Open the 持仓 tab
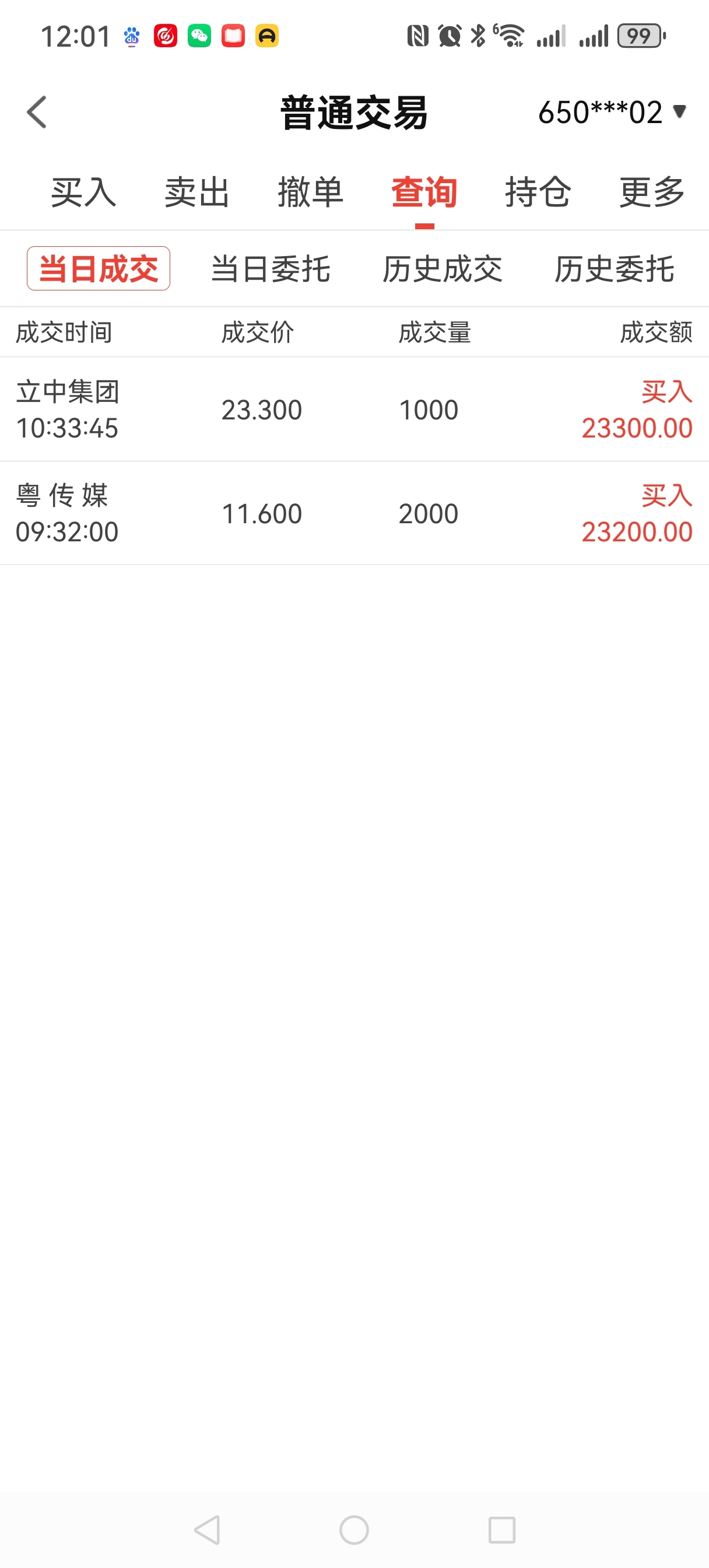 [x=538, y=192]
